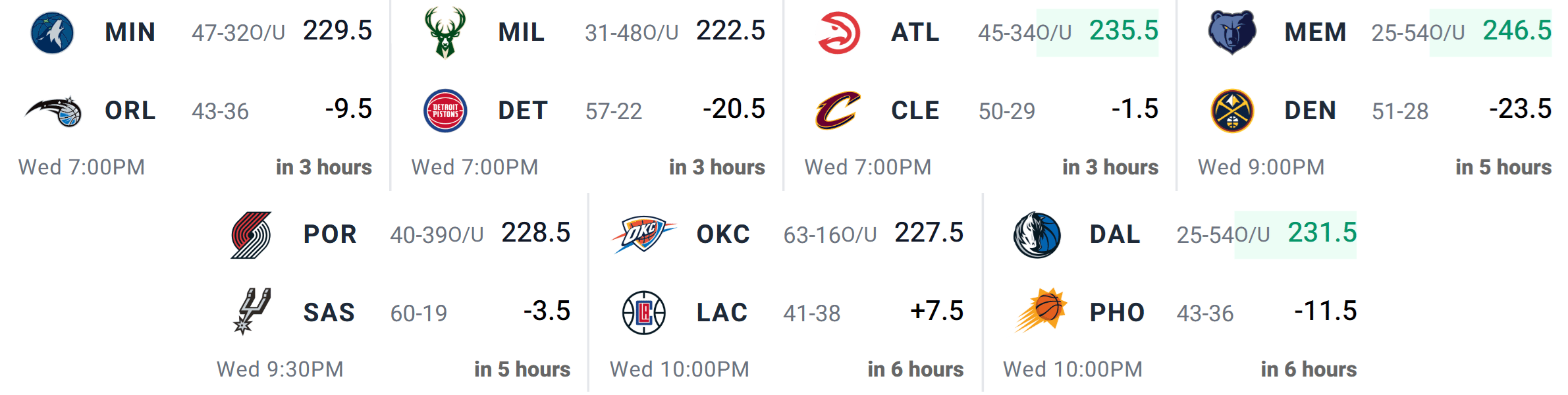Tap the OKC vs LAC game card
1568x395 pixels.
[x=786, y=293]
